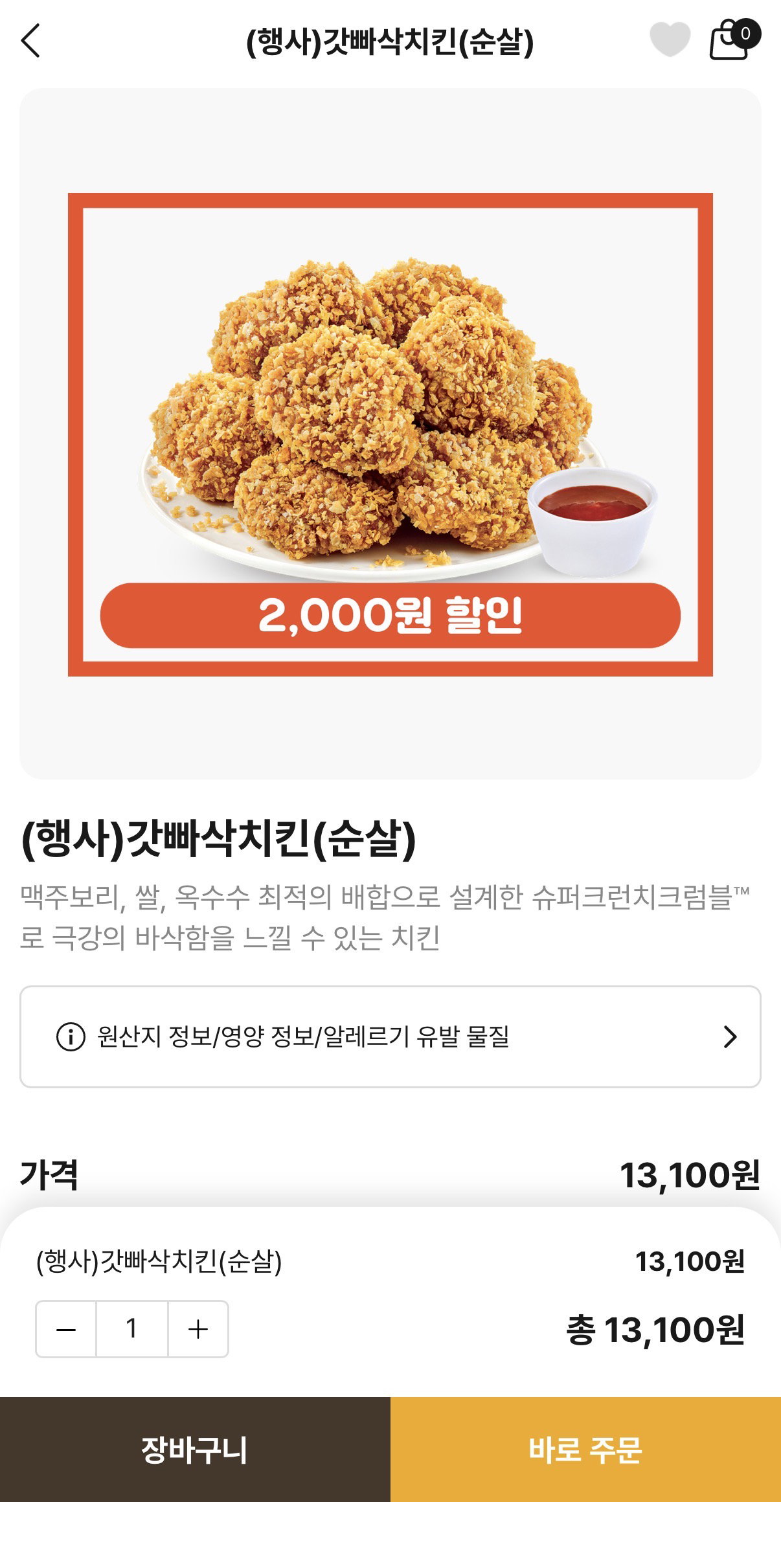
Task: Open the shopping cart icon
Action: pyautogui.click(x=734, y=39)
